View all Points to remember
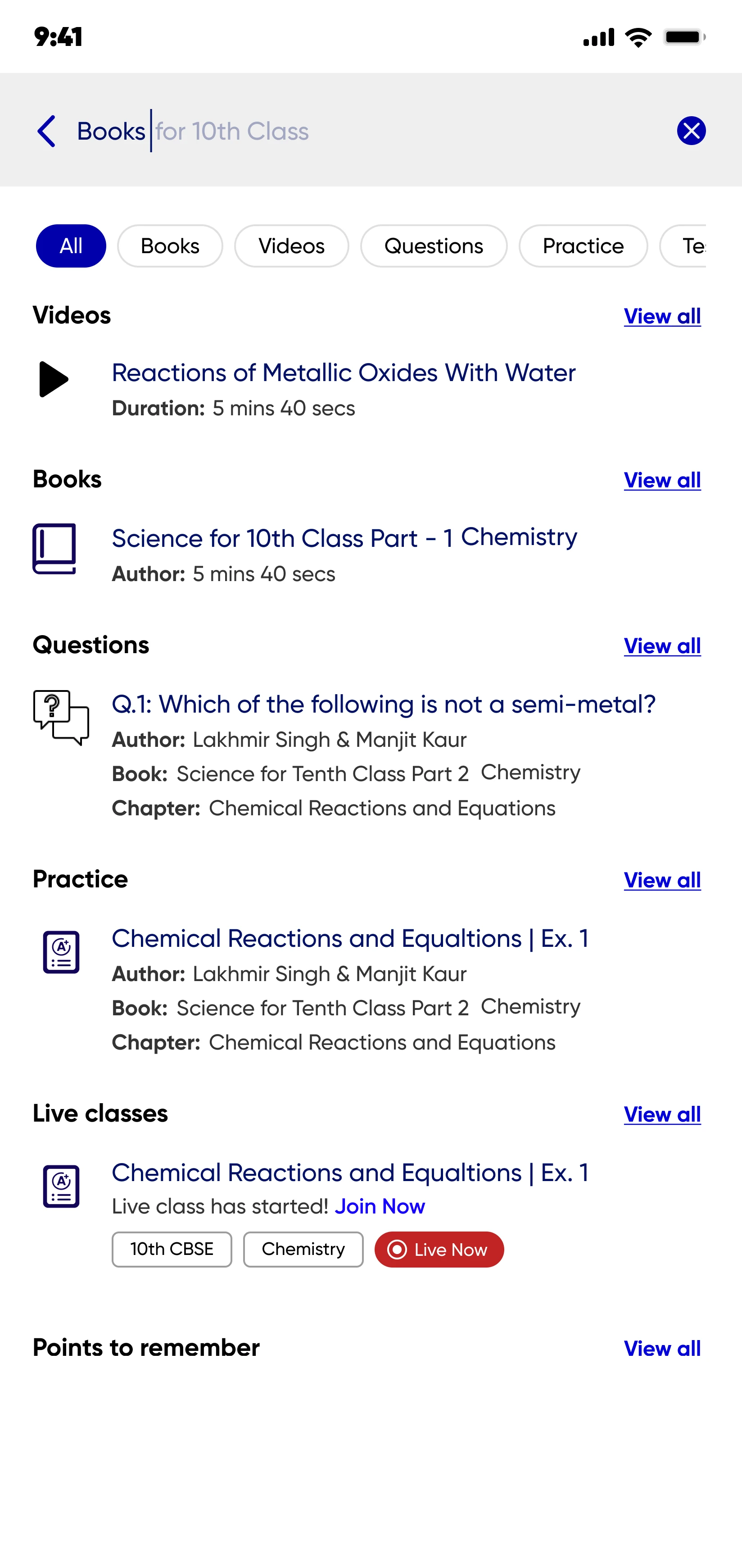Screen dimensions: 742x1568 point(662,1348)
